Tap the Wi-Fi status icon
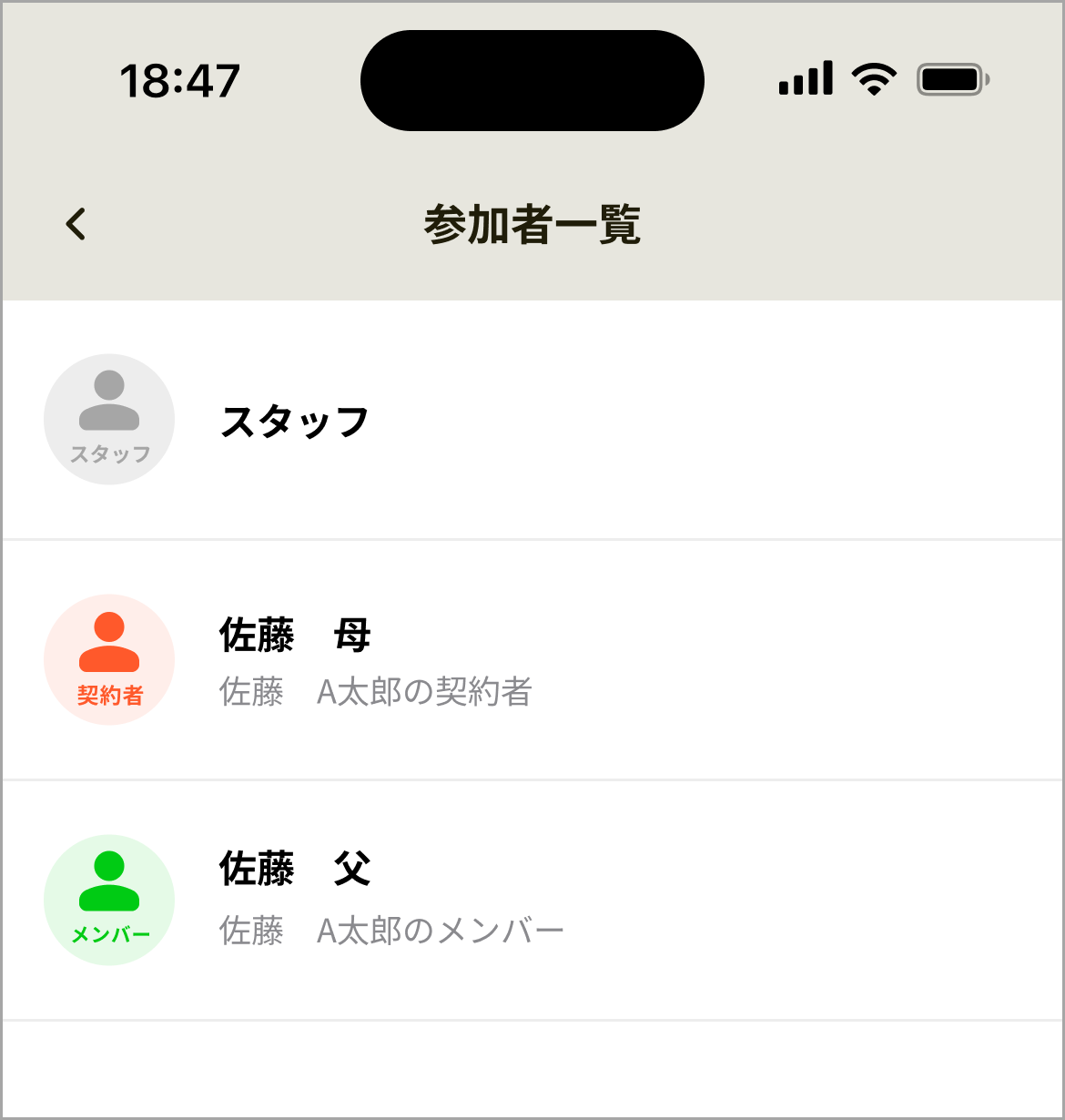This screenshot has height=1120, width=1065. point(873,79)
